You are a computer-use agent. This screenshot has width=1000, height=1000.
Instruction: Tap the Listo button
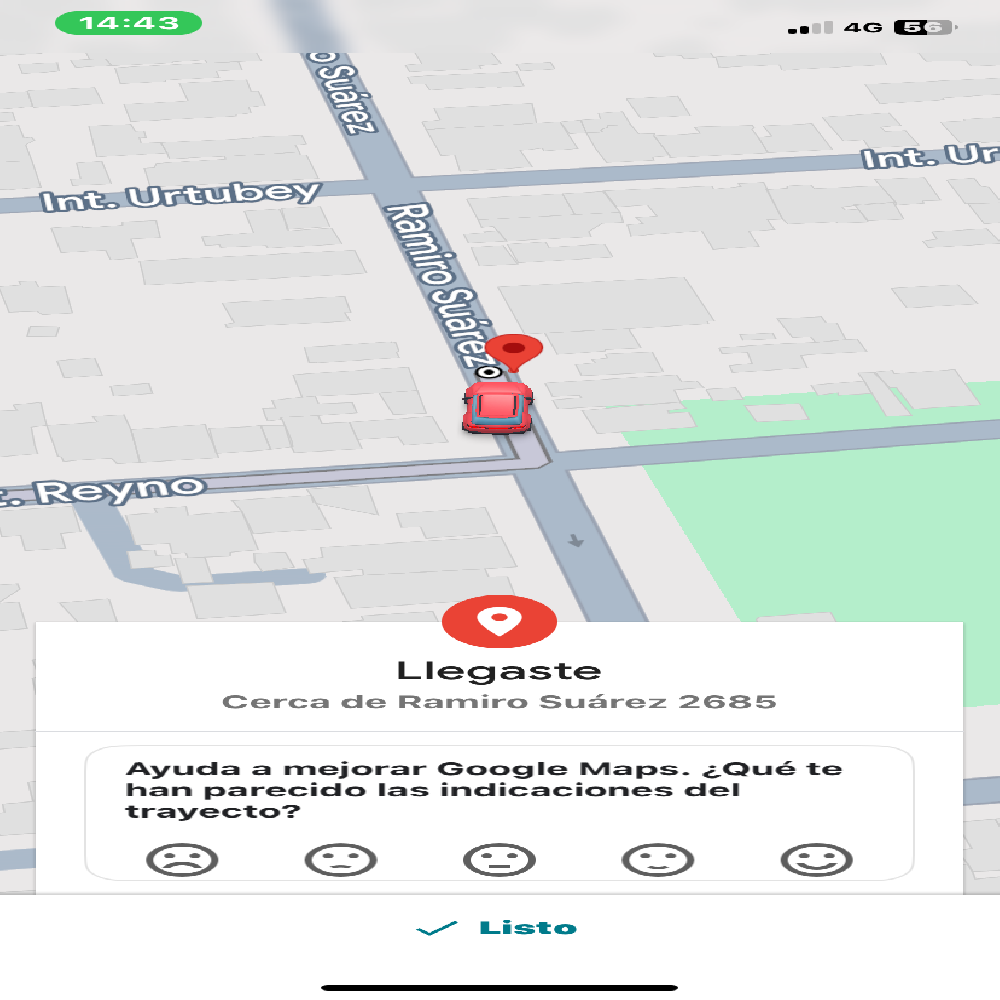point(498,928)
